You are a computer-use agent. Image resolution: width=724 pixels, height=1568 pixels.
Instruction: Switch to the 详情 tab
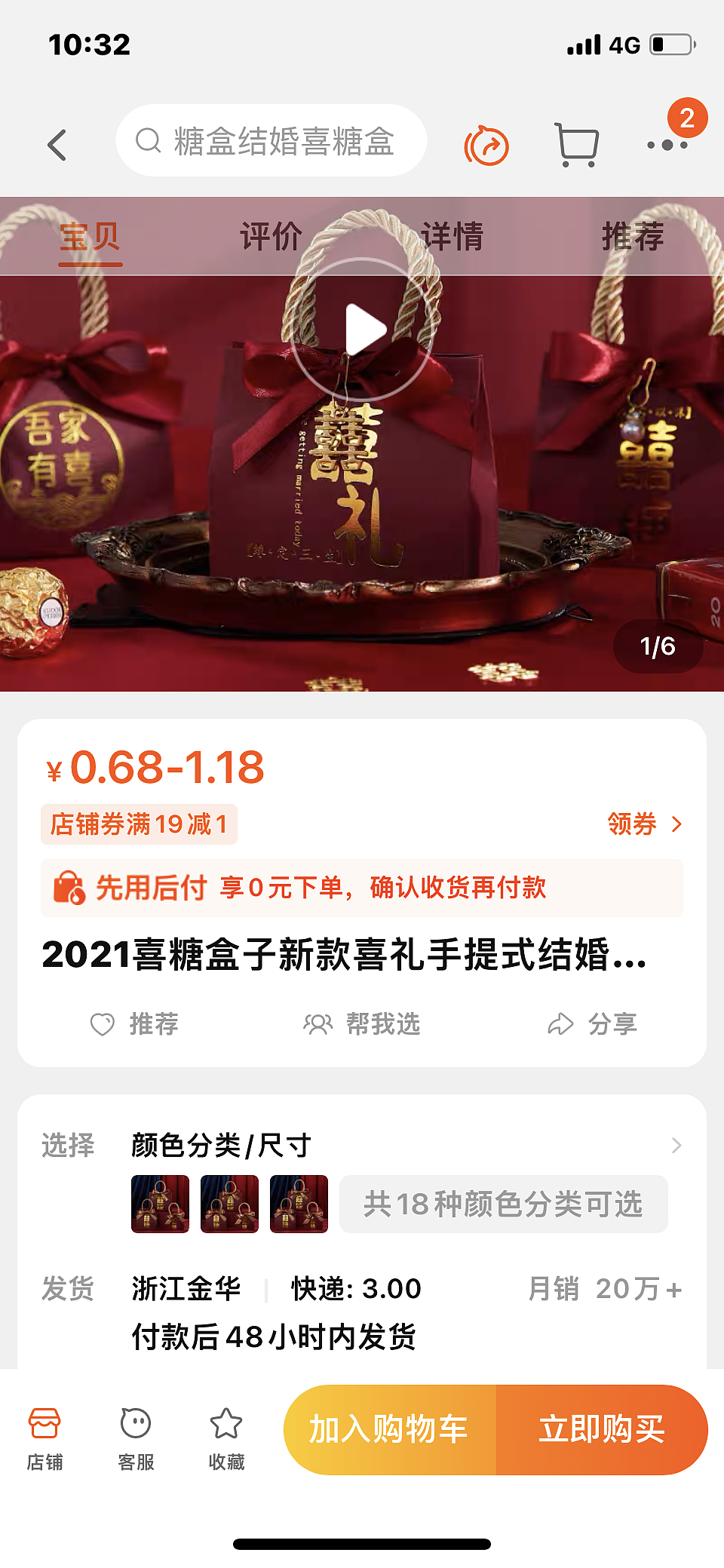453,236
